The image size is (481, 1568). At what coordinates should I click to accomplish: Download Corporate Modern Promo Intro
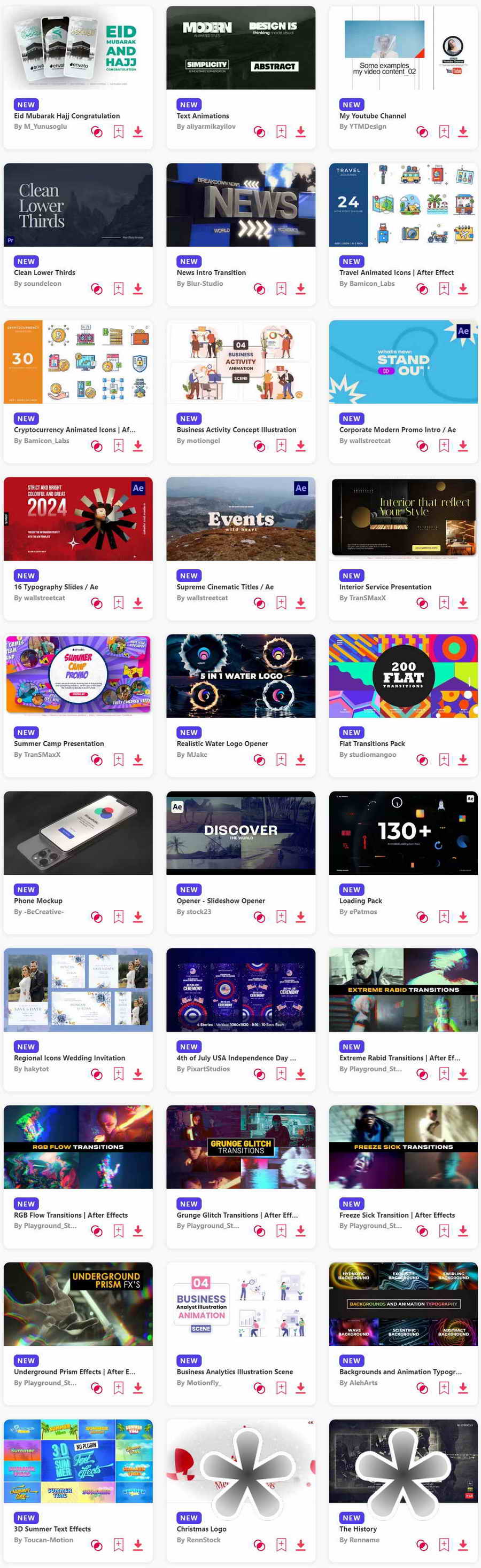463,445
